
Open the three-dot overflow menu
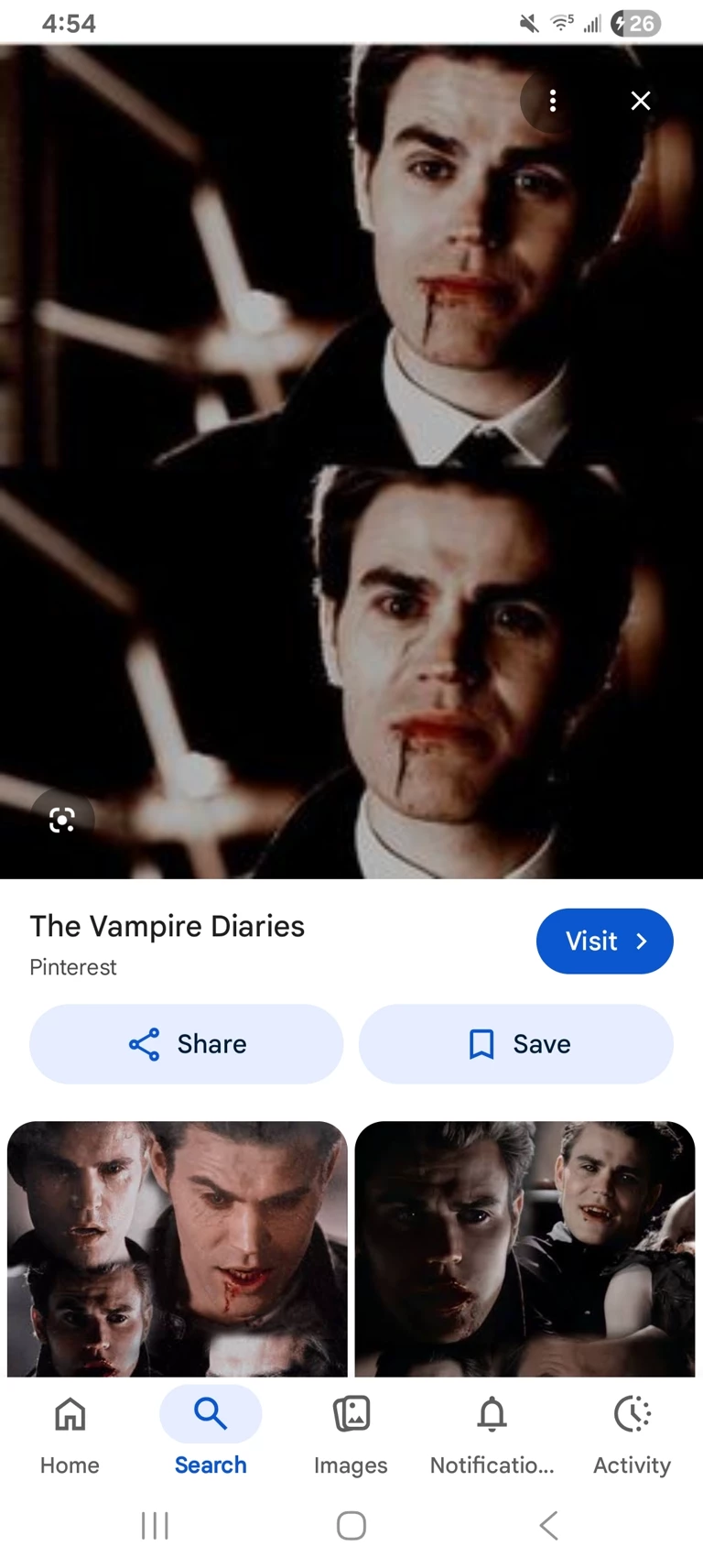[552, 101]
